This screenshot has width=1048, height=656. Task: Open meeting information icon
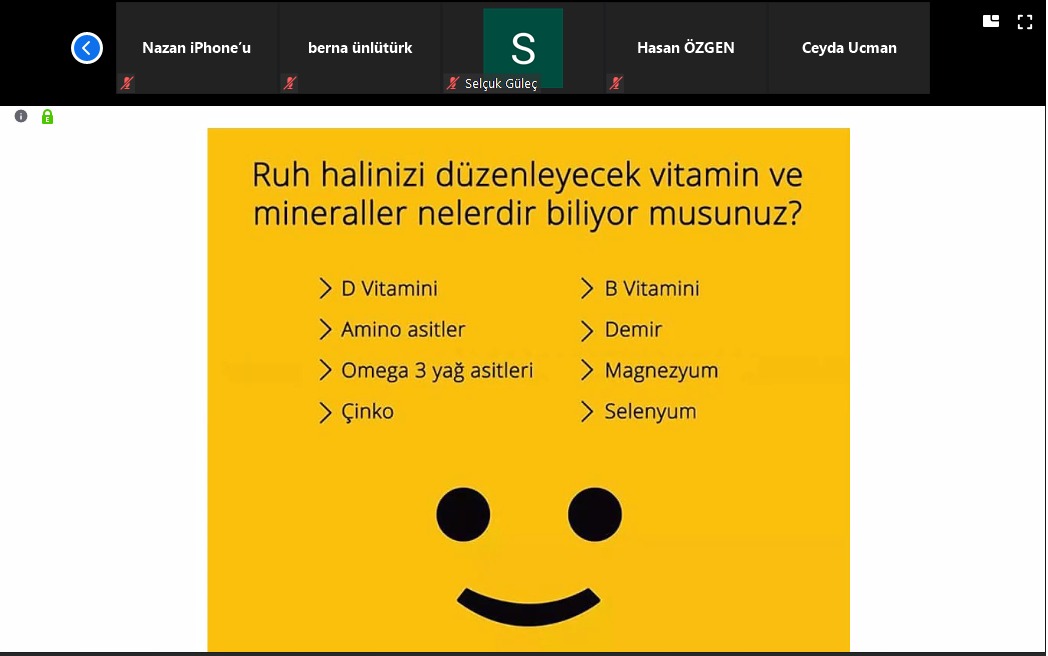pyautogui.click(x=21, y=116)
